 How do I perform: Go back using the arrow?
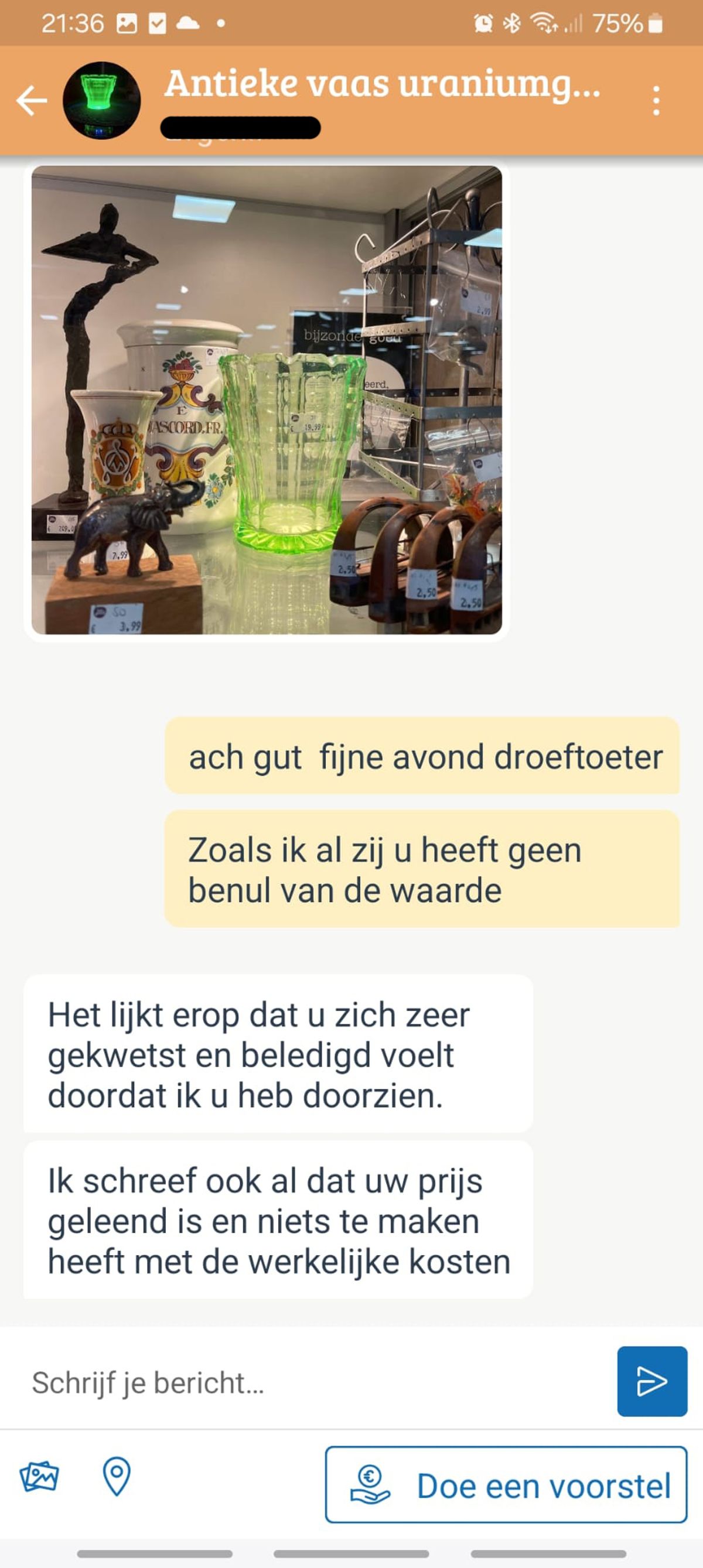pos(32,100)
